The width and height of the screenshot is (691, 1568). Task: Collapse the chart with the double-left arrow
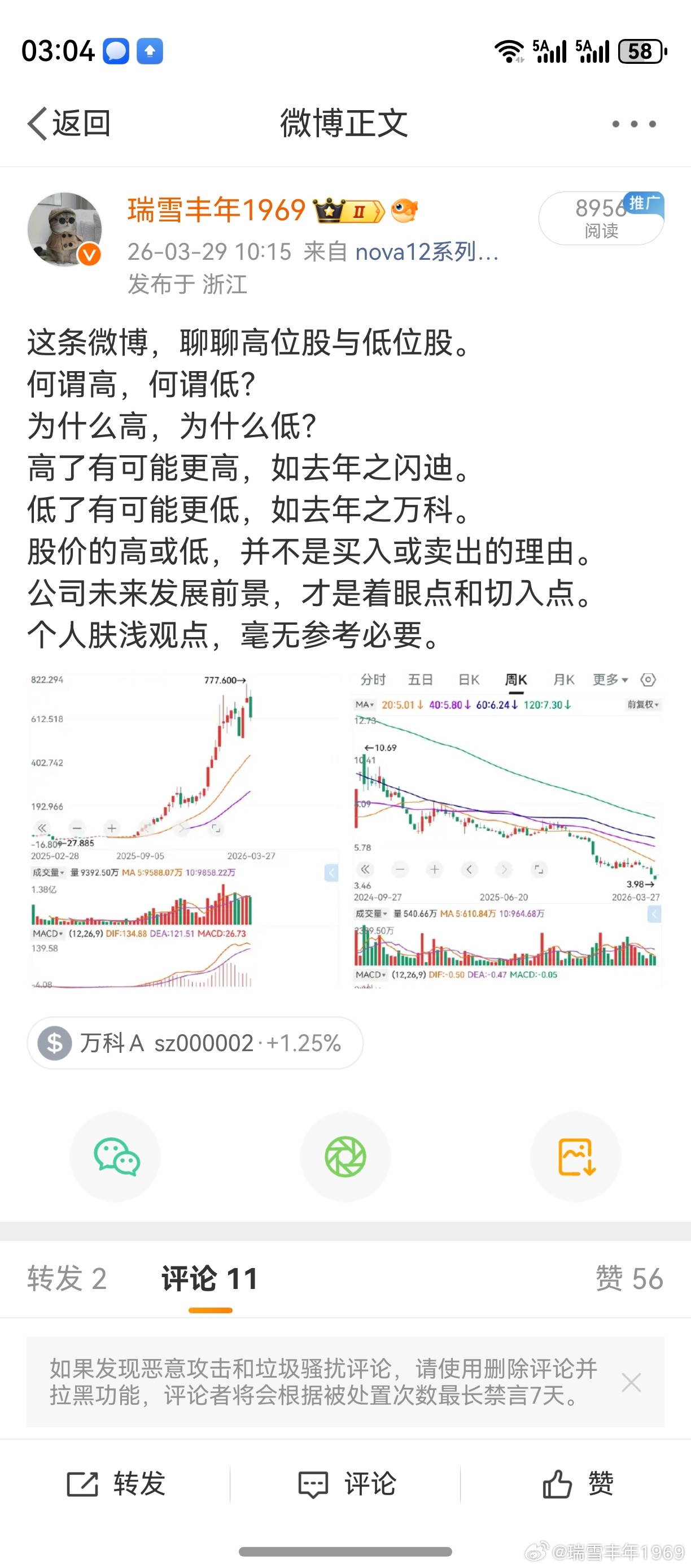[41, 829]
